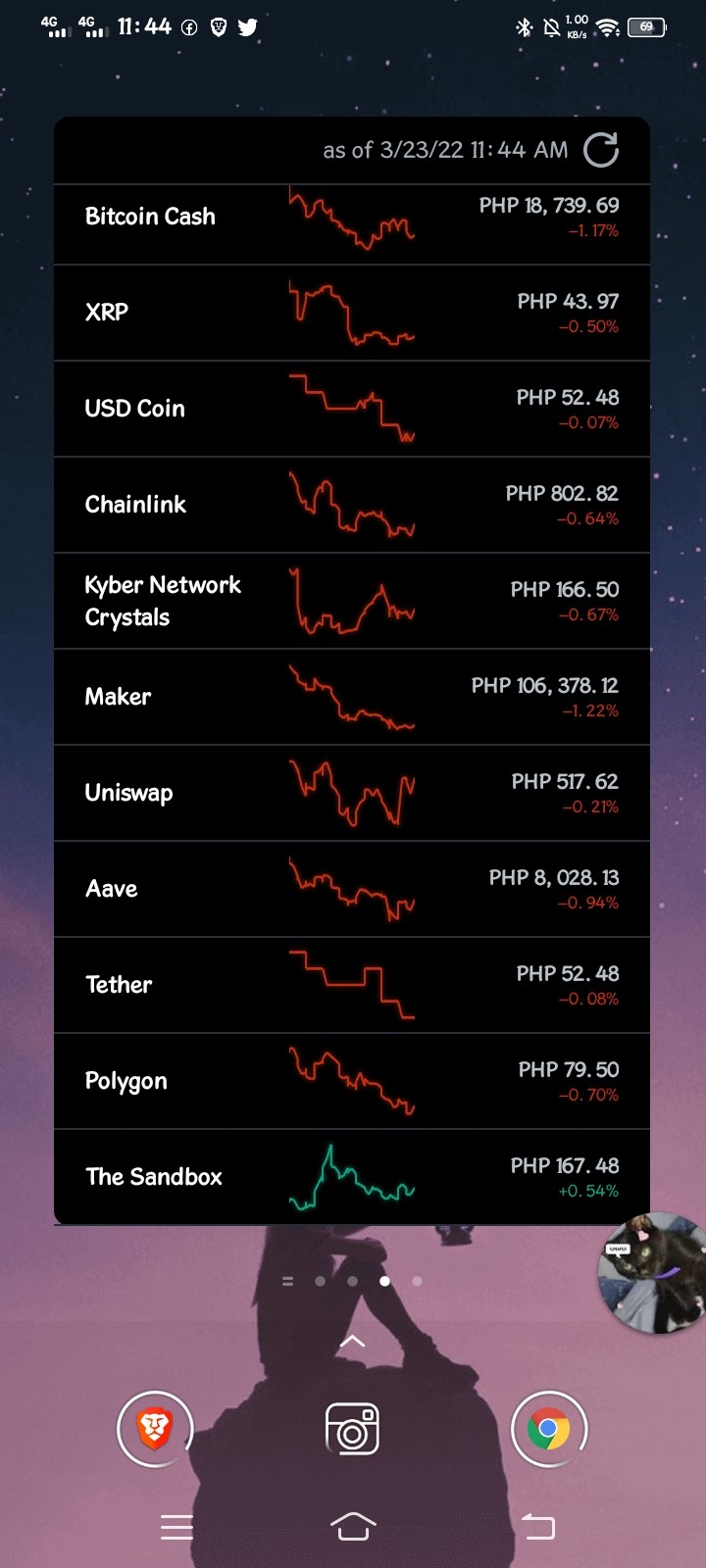Expand the app drawer arrow
Viewport: 706px width, 1568px height.
[352, 1342]
